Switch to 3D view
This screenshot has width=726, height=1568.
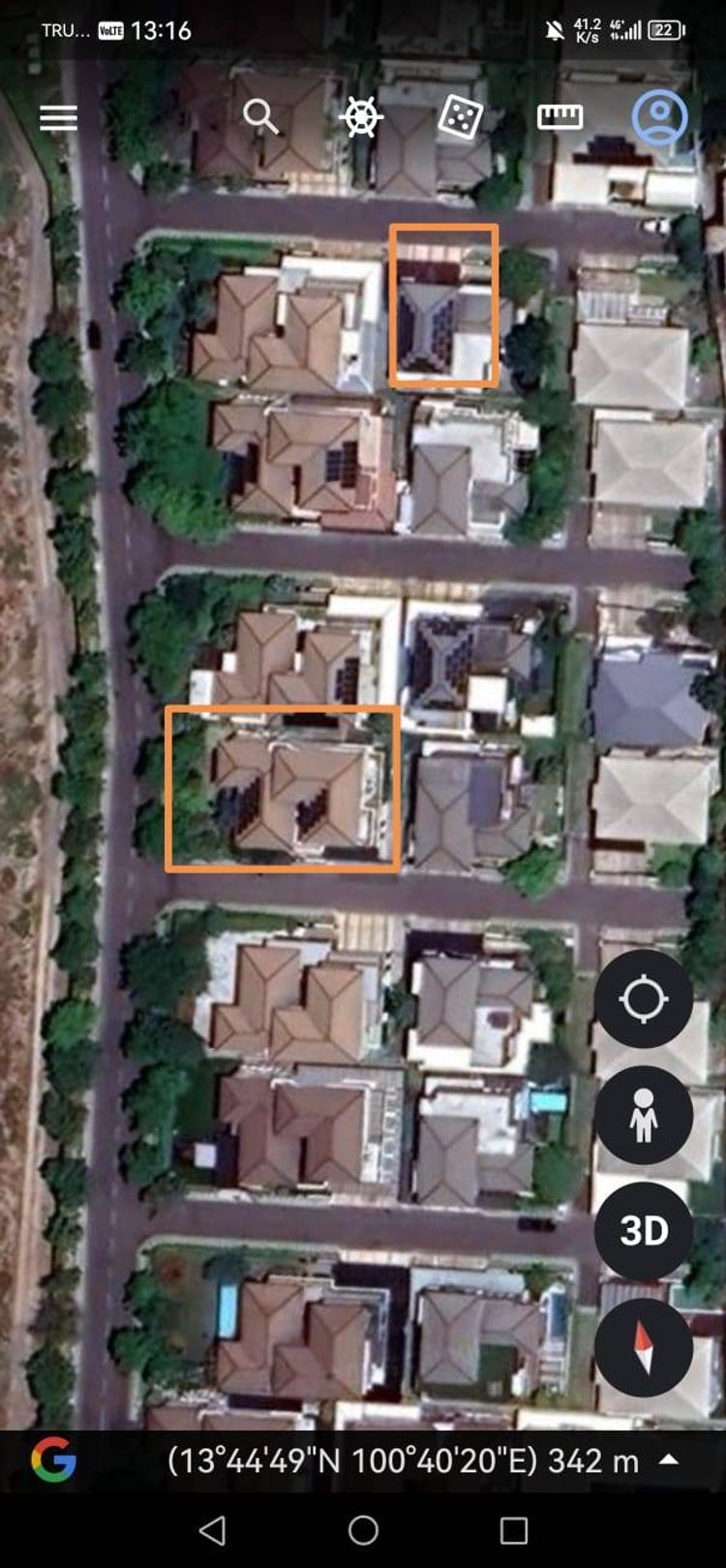click(x=644, y=1231)
